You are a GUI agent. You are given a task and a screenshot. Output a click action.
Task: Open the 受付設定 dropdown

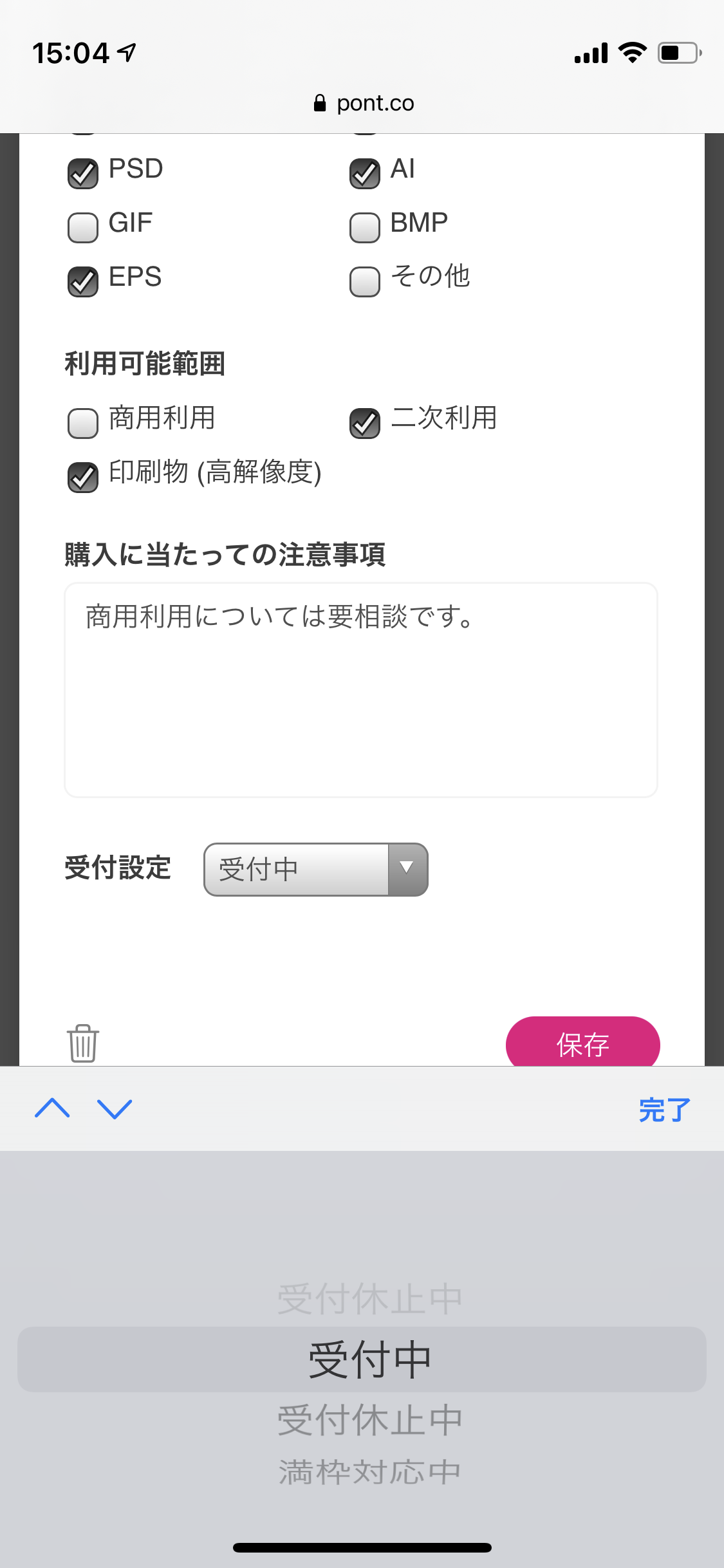316,870
